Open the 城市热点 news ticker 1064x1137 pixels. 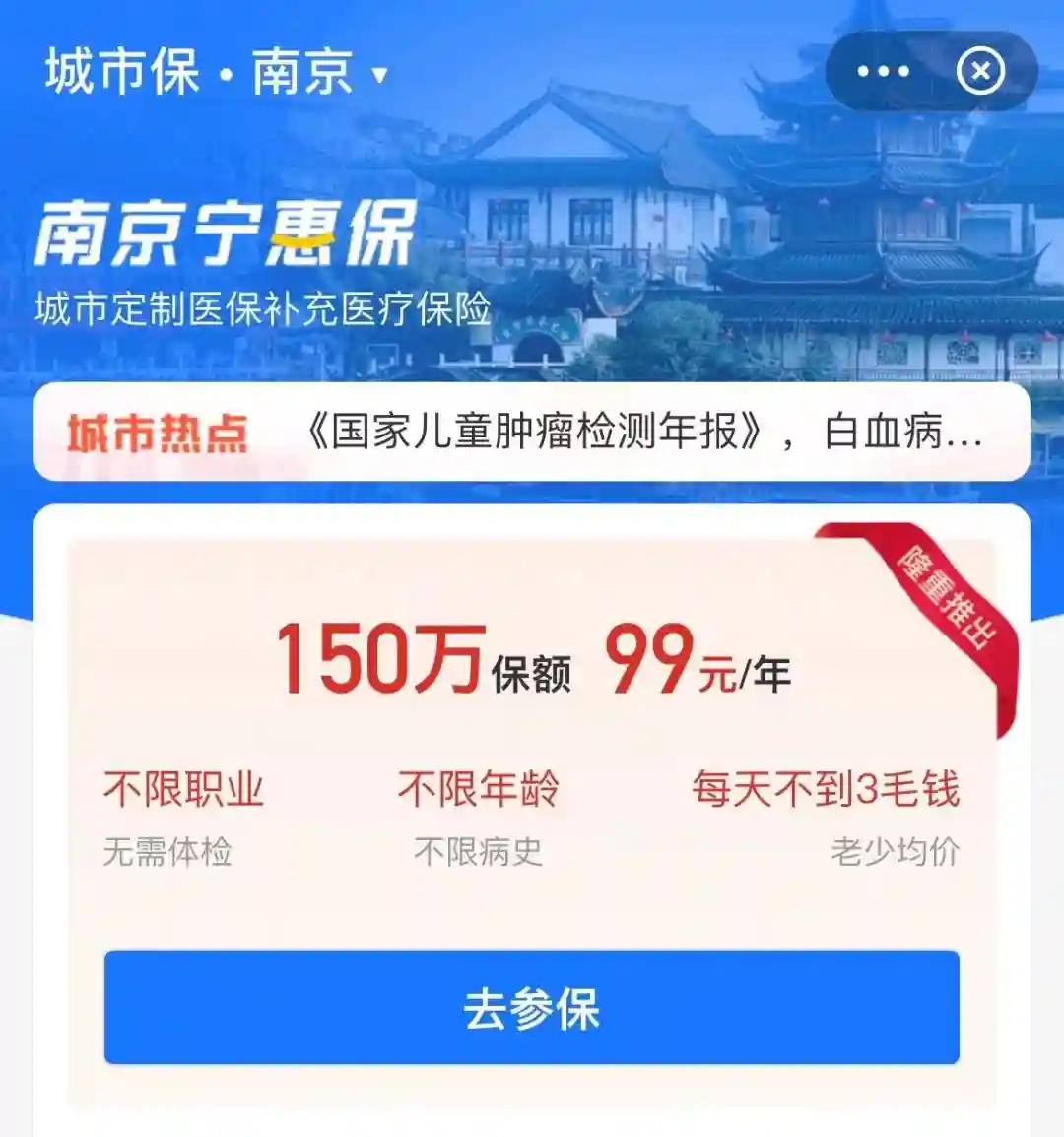coord(532,433)
